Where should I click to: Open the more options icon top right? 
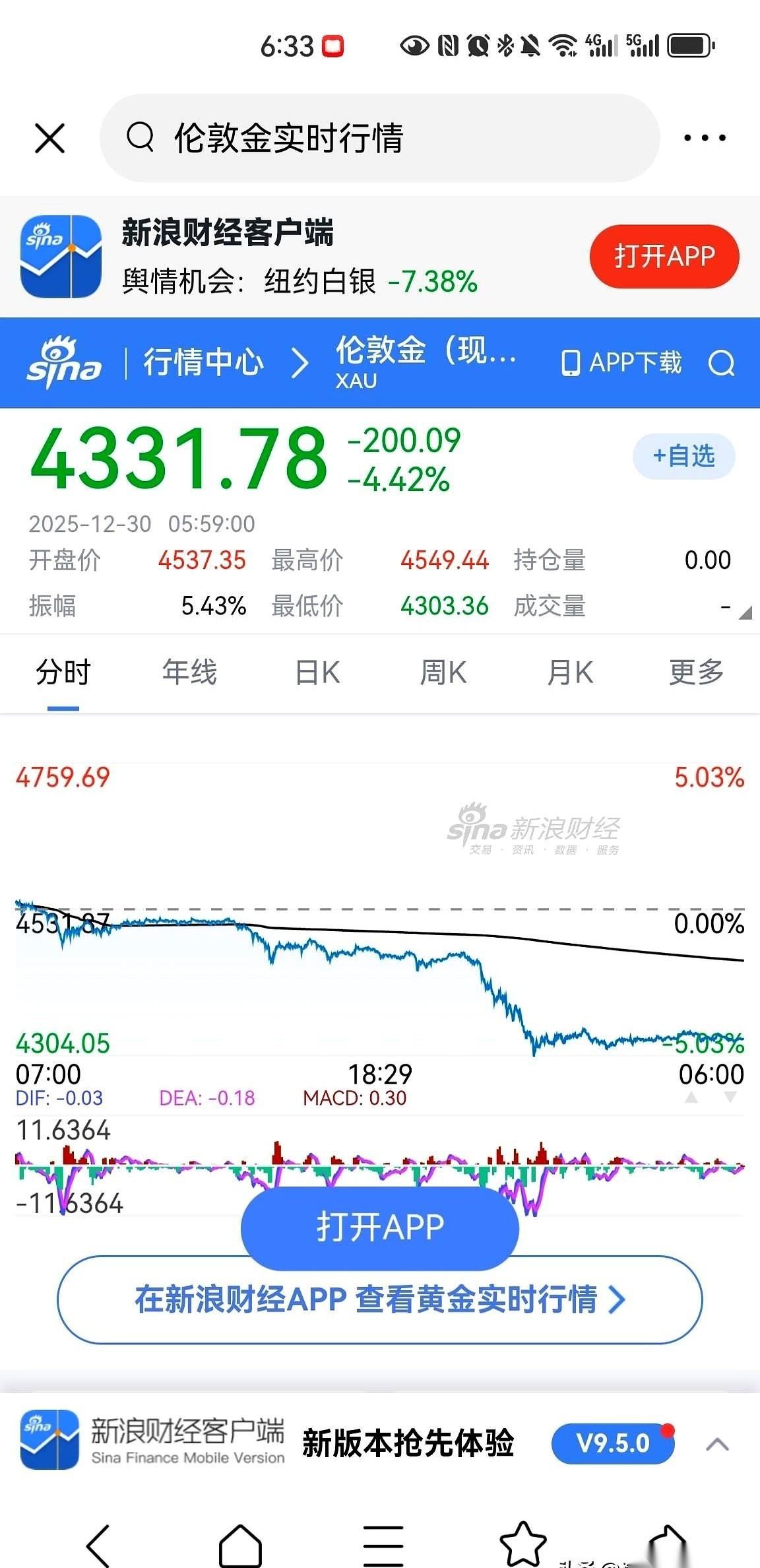(x=705, y=137)
